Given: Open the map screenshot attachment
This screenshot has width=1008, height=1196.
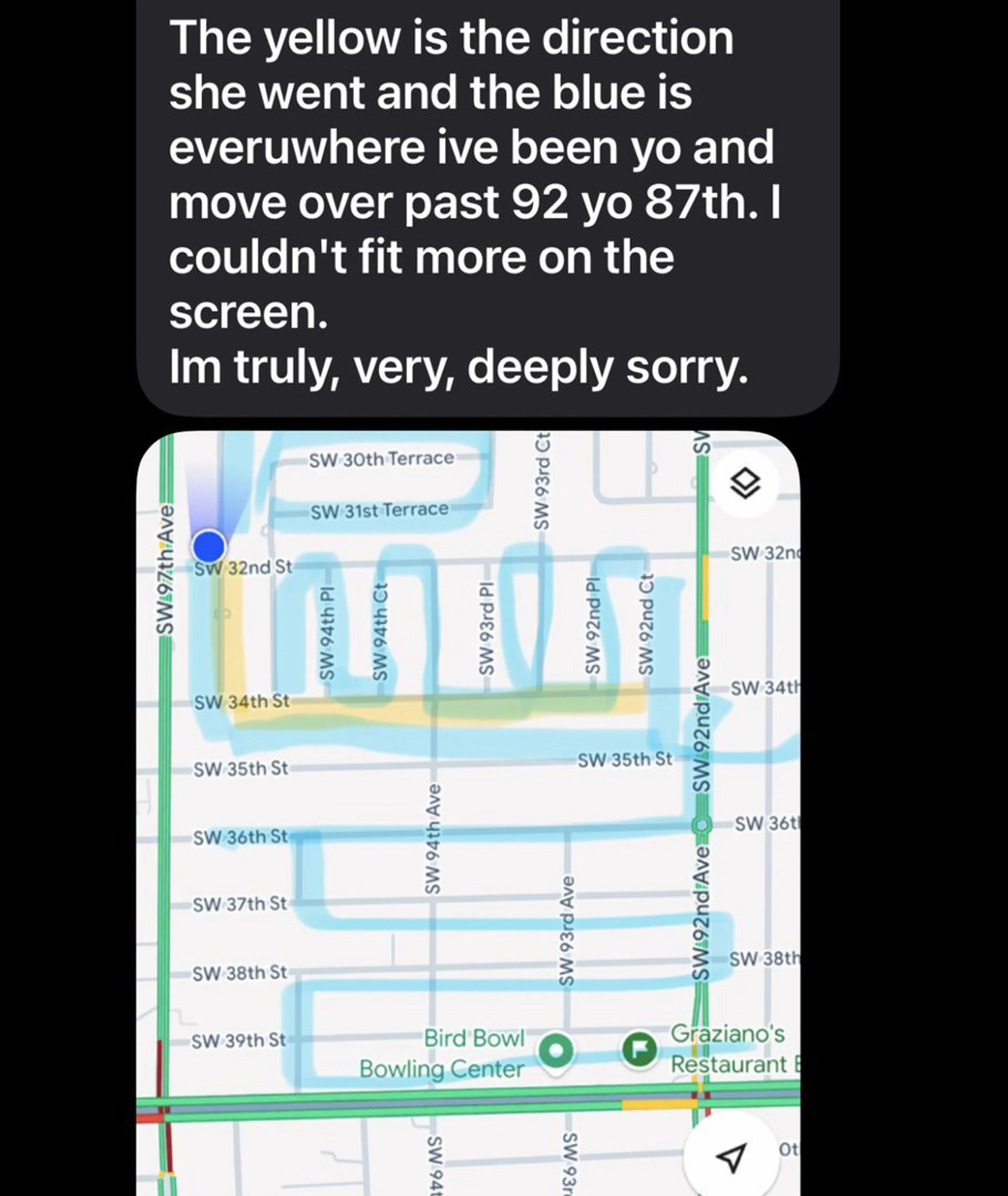Looking at the screenshot, I should click(468, 812).
